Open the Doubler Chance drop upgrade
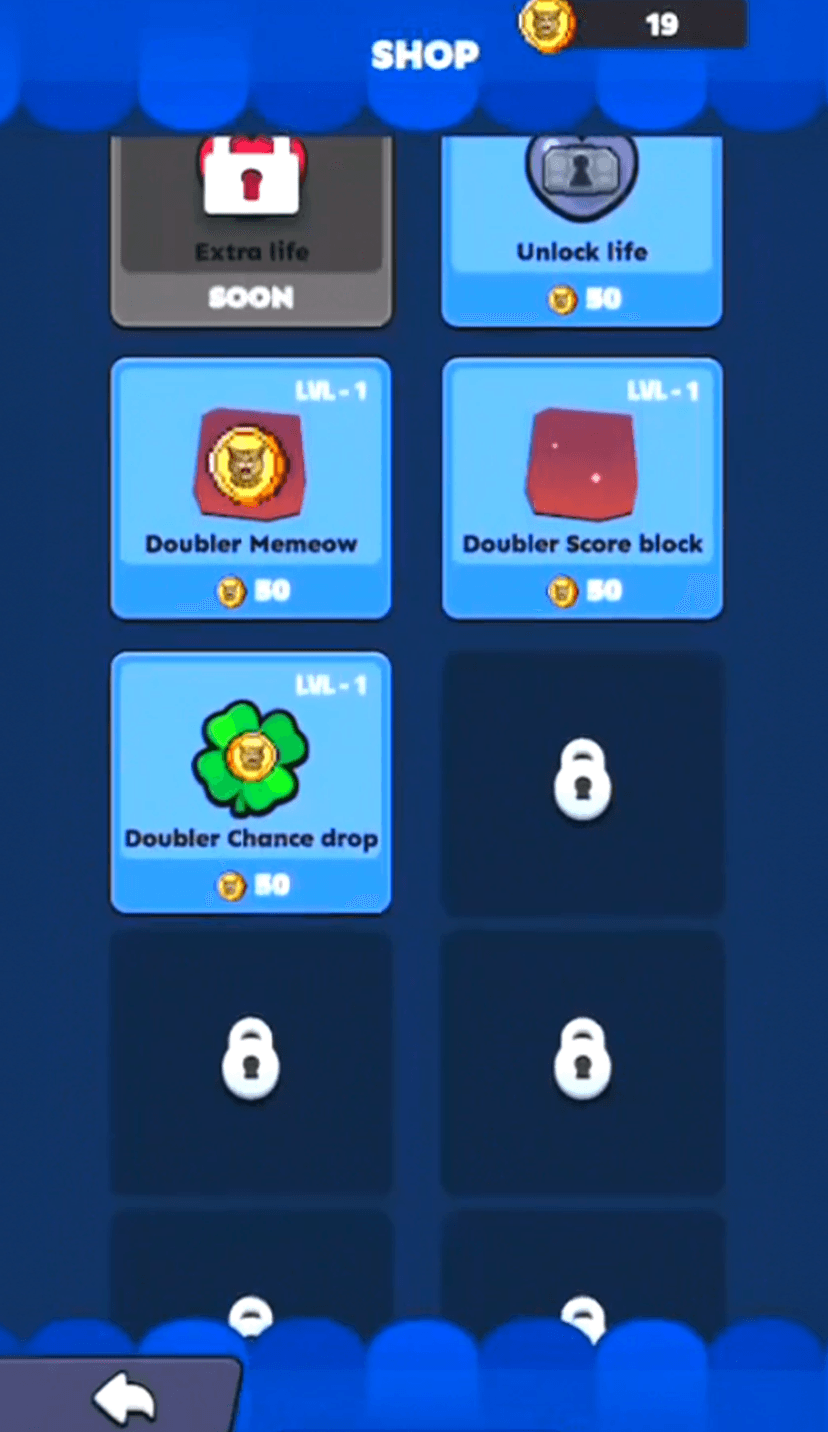 [250, 782]
